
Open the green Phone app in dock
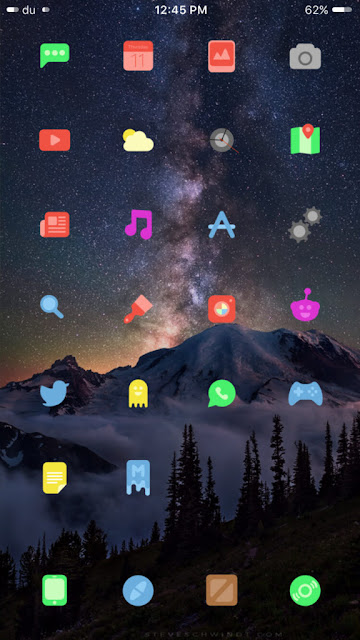coord(54,590)
